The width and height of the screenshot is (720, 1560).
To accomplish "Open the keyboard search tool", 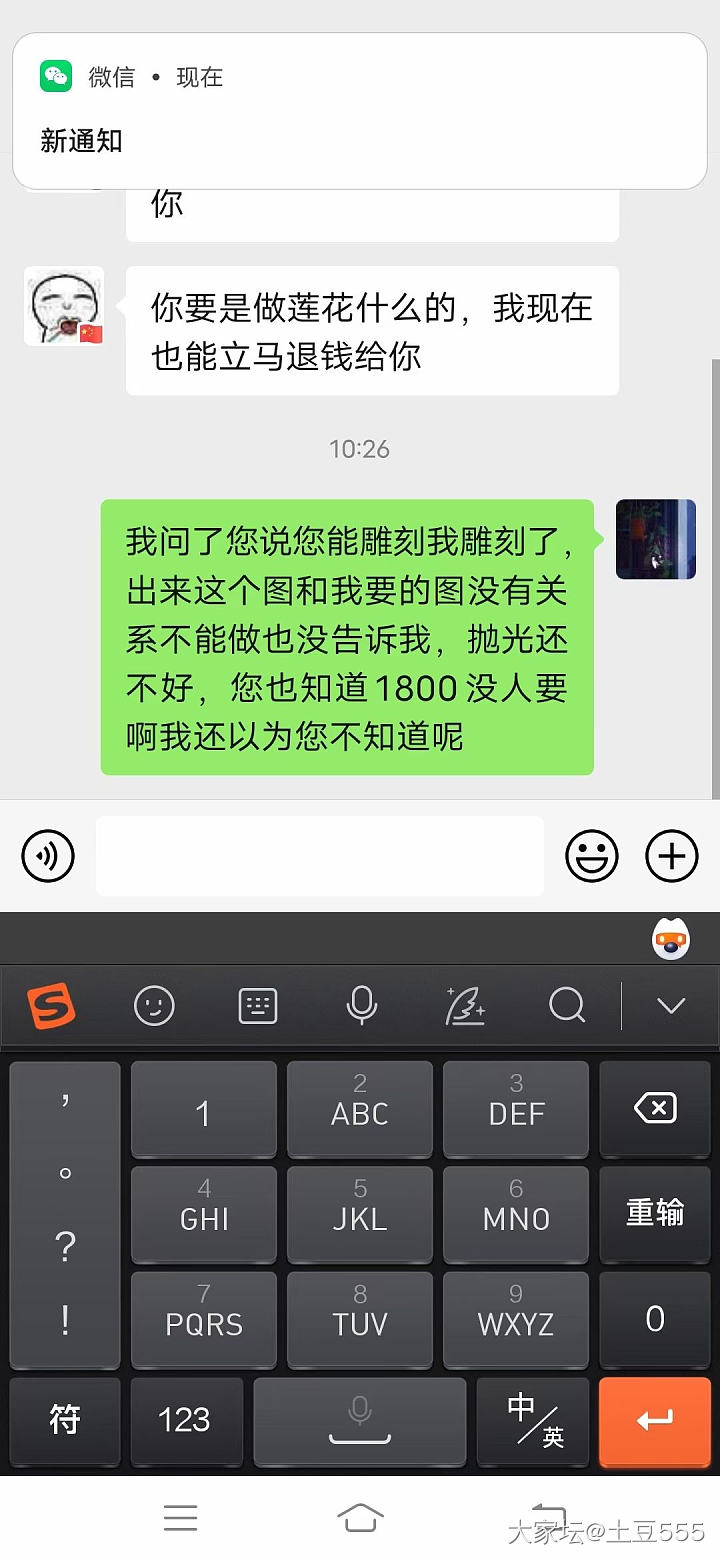I will click(567, 1005).
